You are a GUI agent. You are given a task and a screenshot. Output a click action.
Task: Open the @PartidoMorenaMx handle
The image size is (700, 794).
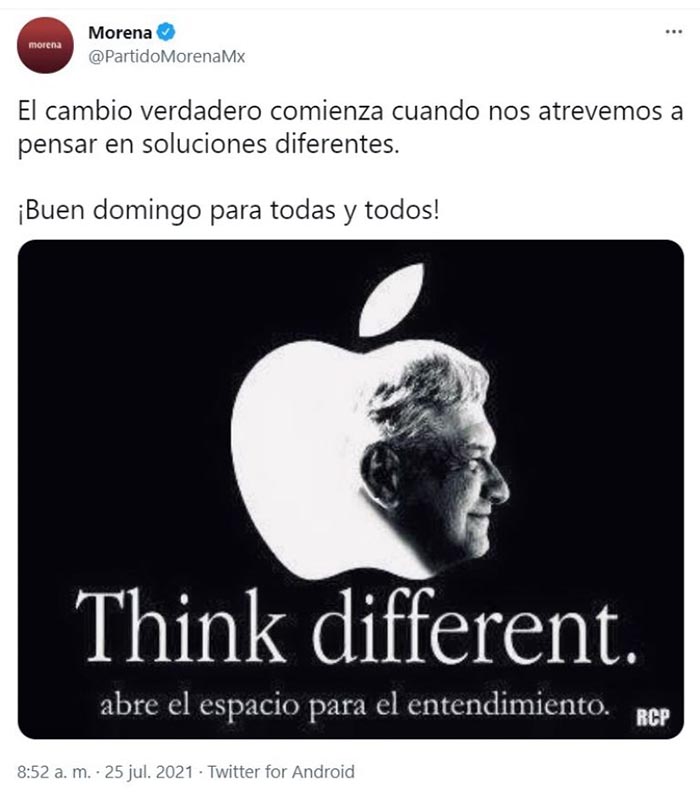pos(167,57)
